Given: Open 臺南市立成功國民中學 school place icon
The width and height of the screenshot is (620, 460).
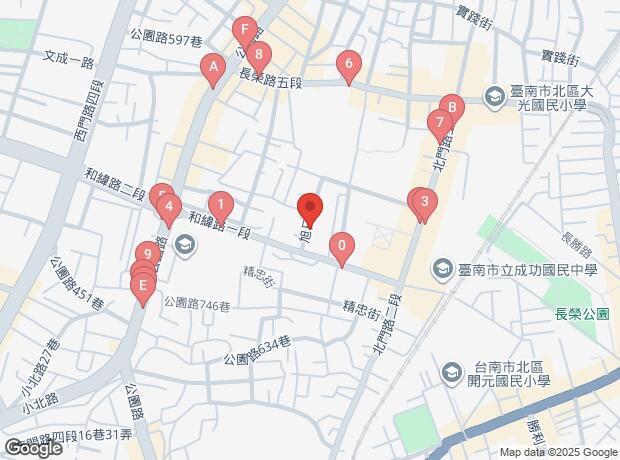Looking at the screenshot, I should [x=443, y=269].
